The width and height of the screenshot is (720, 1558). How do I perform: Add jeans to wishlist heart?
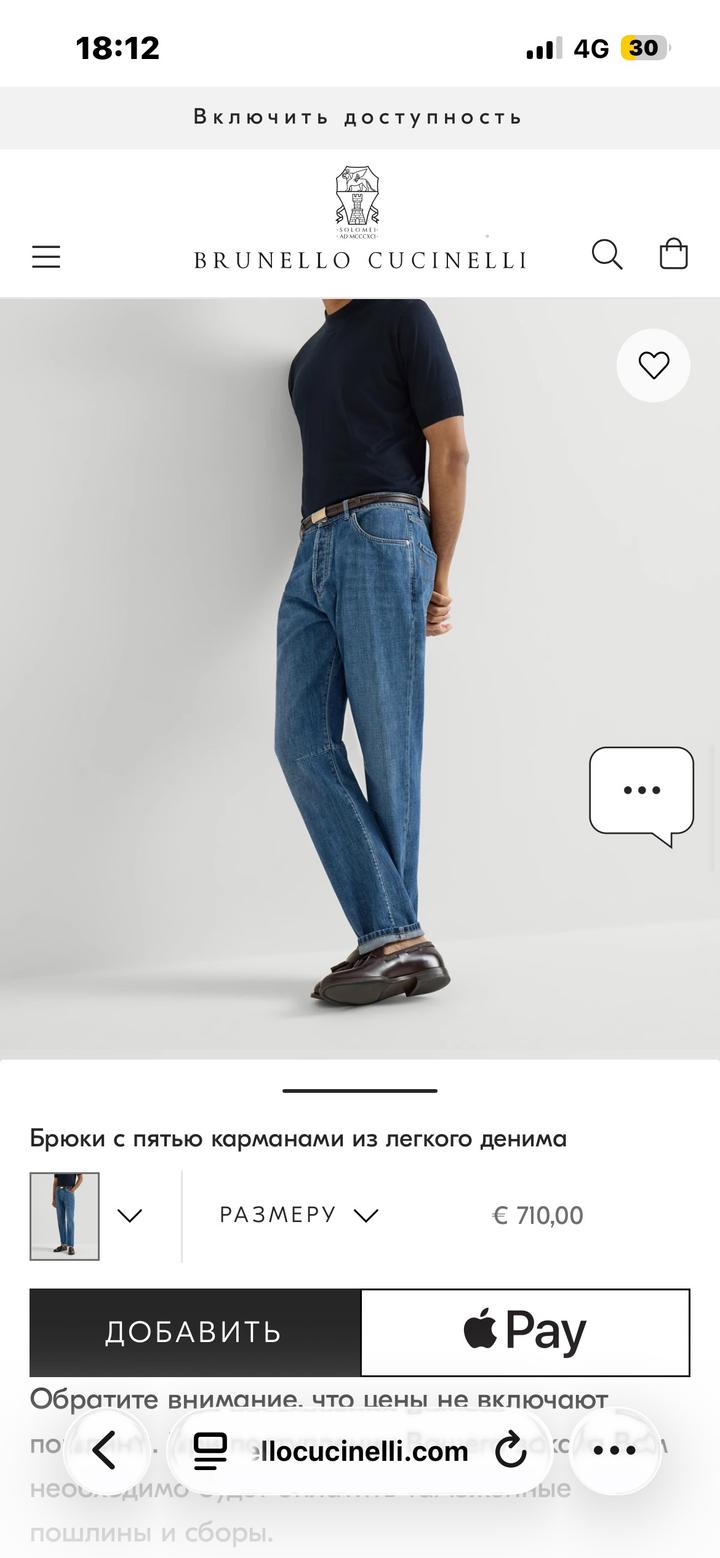coord(653,365)
